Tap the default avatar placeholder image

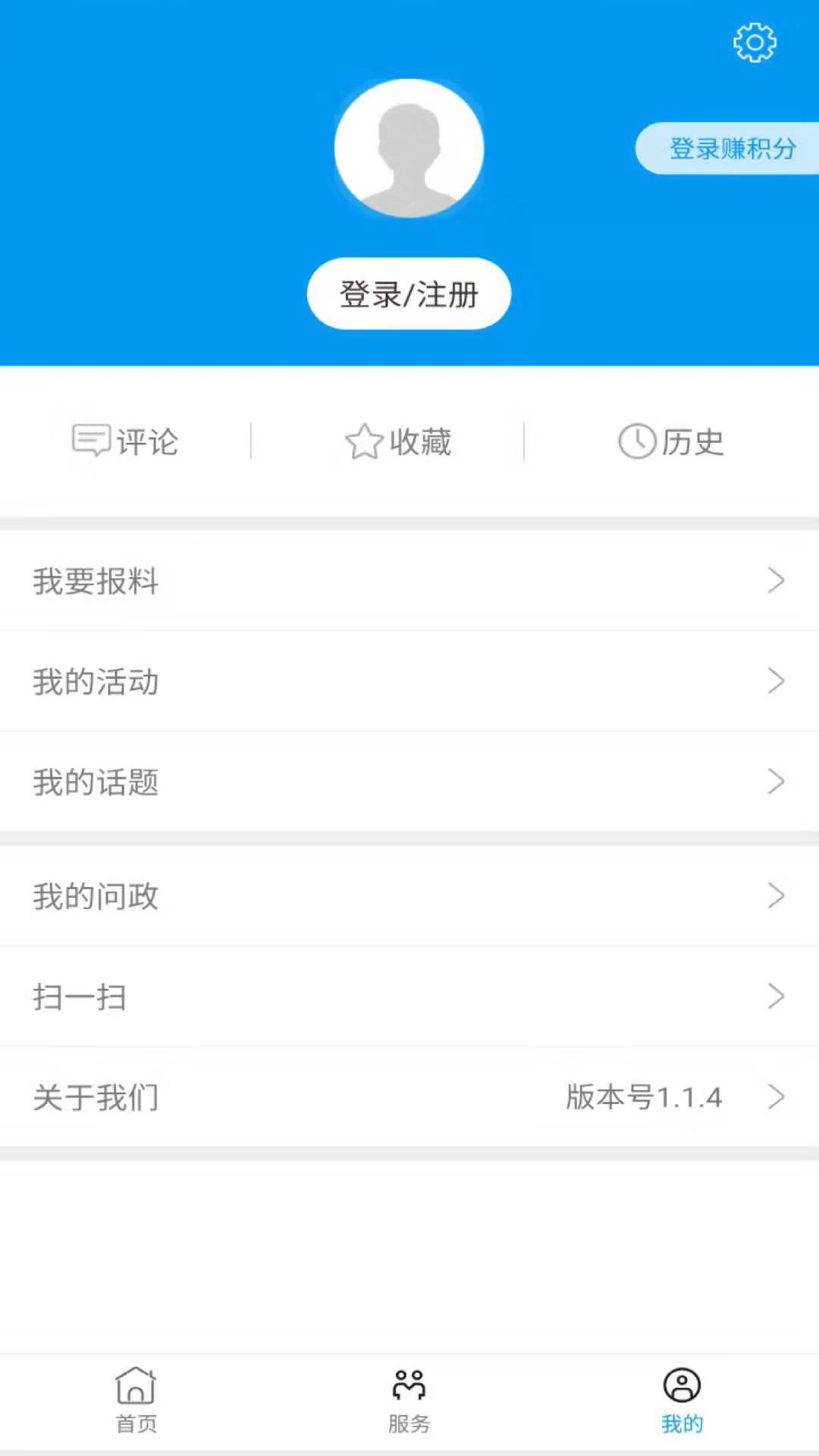(x=409, y=149)
